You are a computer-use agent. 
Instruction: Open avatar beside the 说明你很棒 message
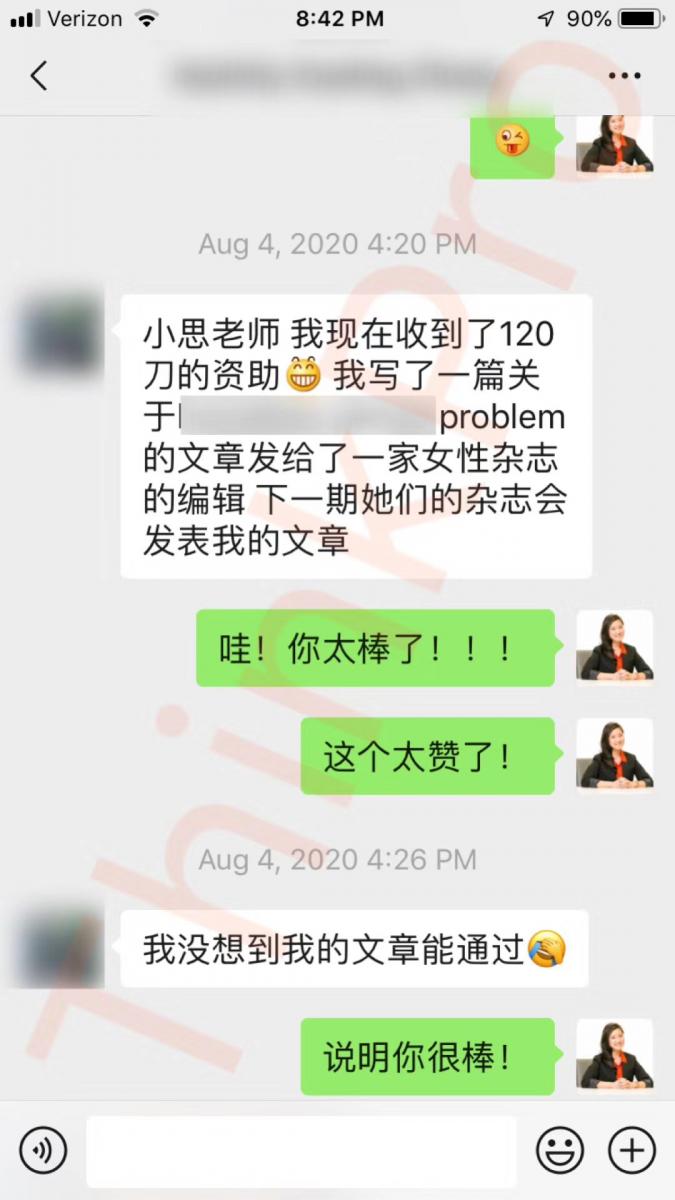tap(615, 1056)
